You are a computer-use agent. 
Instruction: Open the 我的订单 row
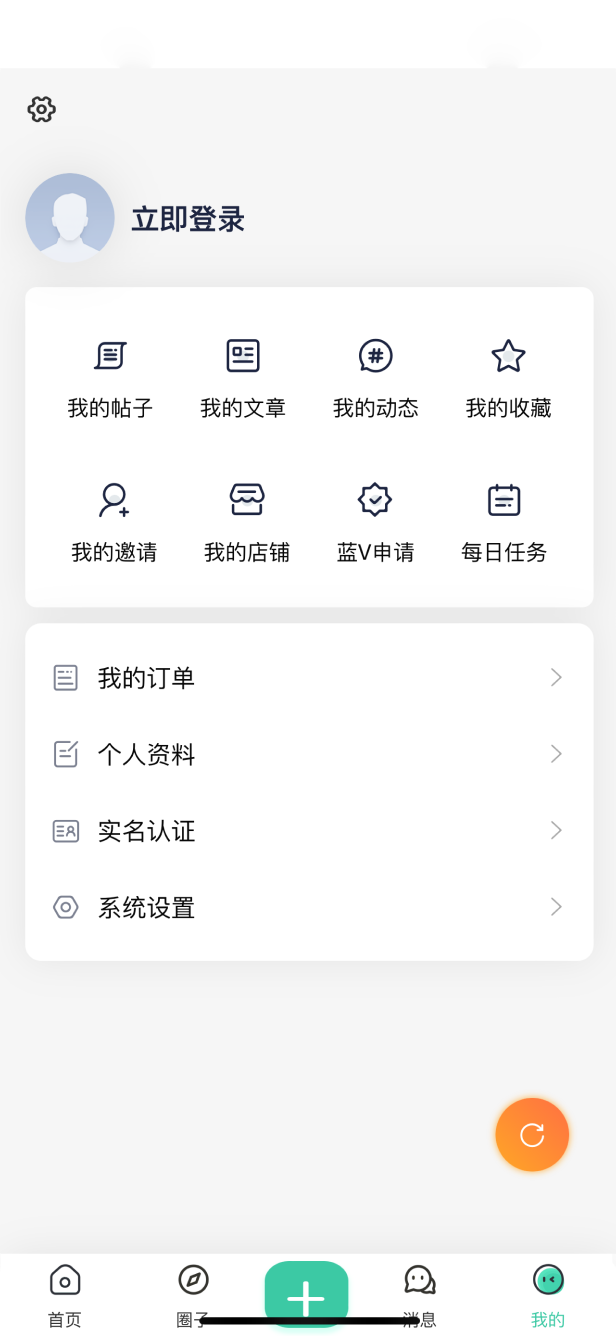309,678
